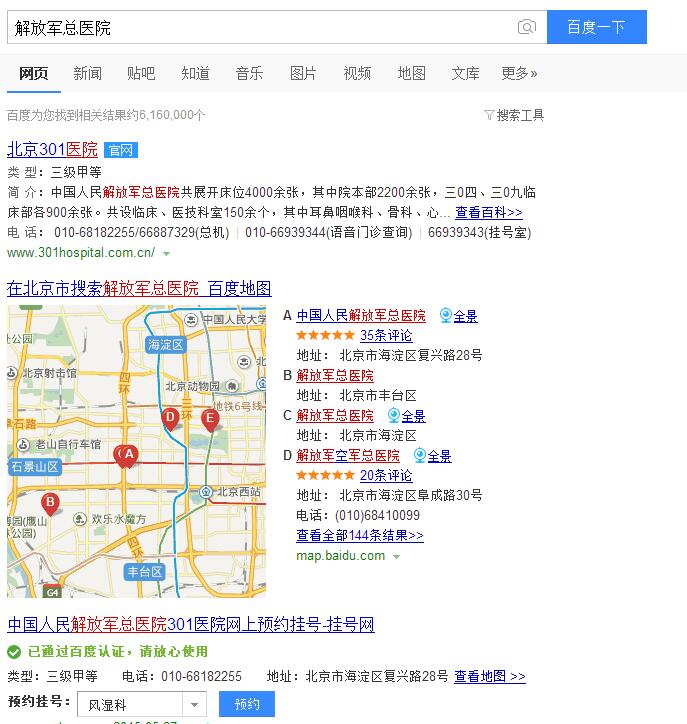Switch to the 贴吧 tab
The width and height of the screenshot is (687, 724).
141,73
